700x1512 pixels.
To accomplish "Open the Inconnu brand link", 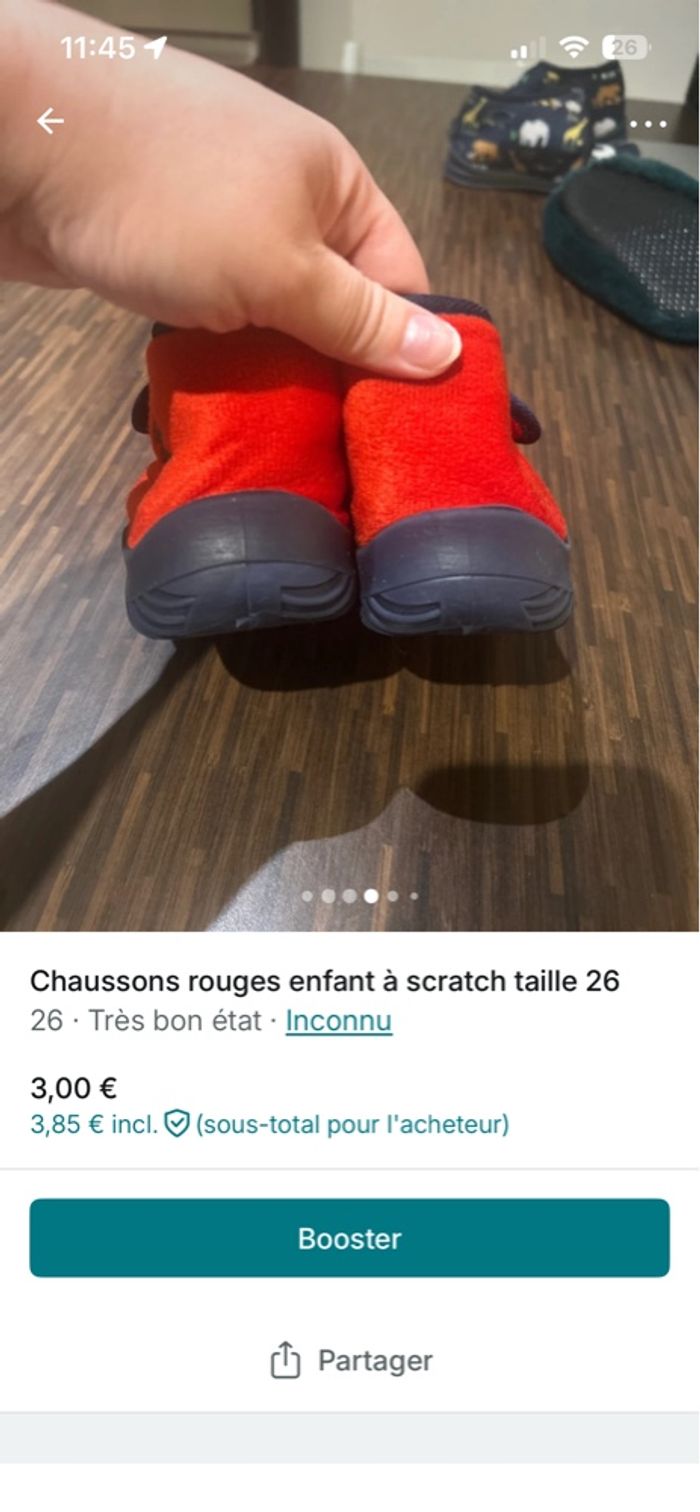I will [338, 1021].
